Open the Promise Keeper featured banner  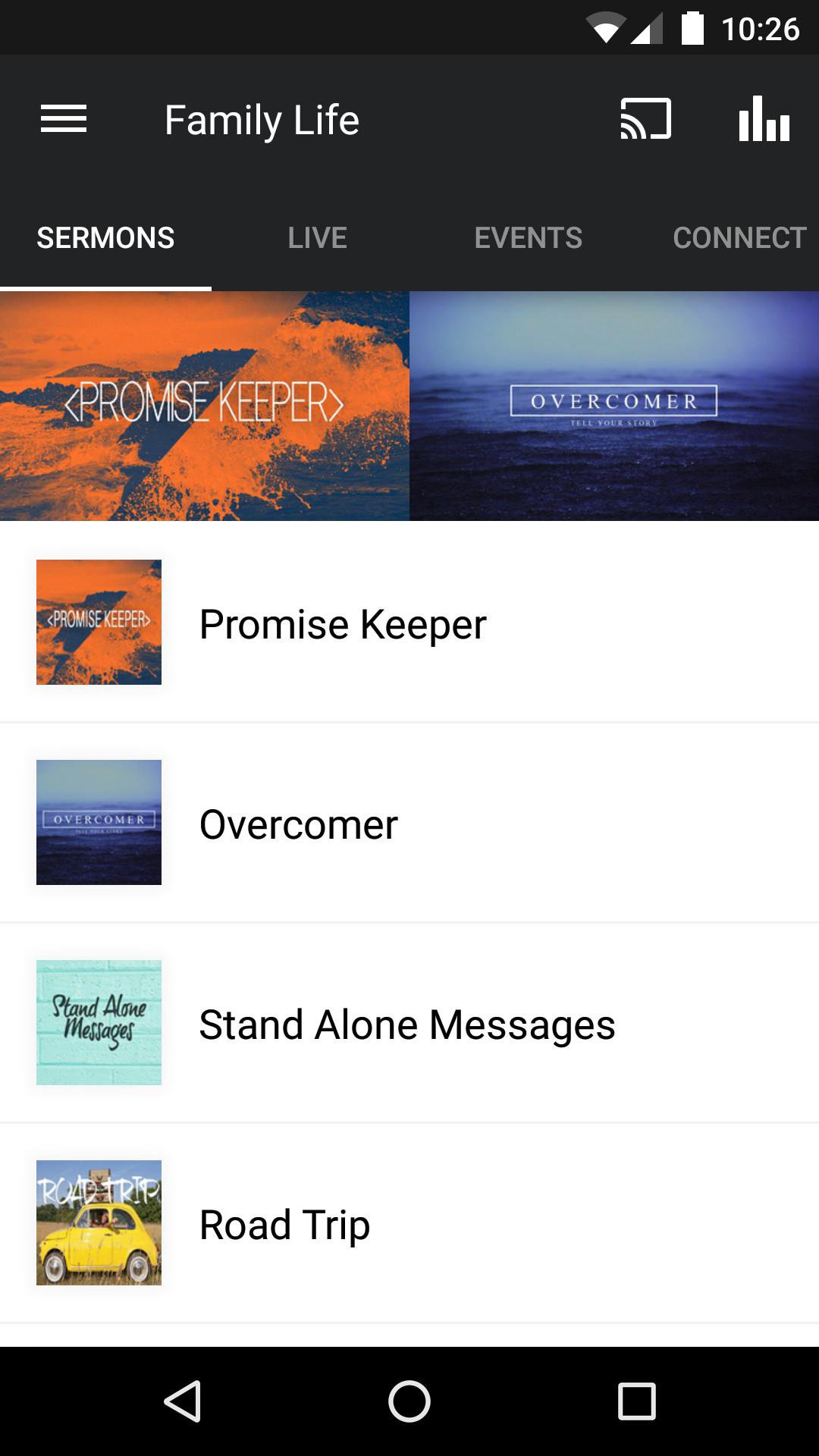coord(205,406)
